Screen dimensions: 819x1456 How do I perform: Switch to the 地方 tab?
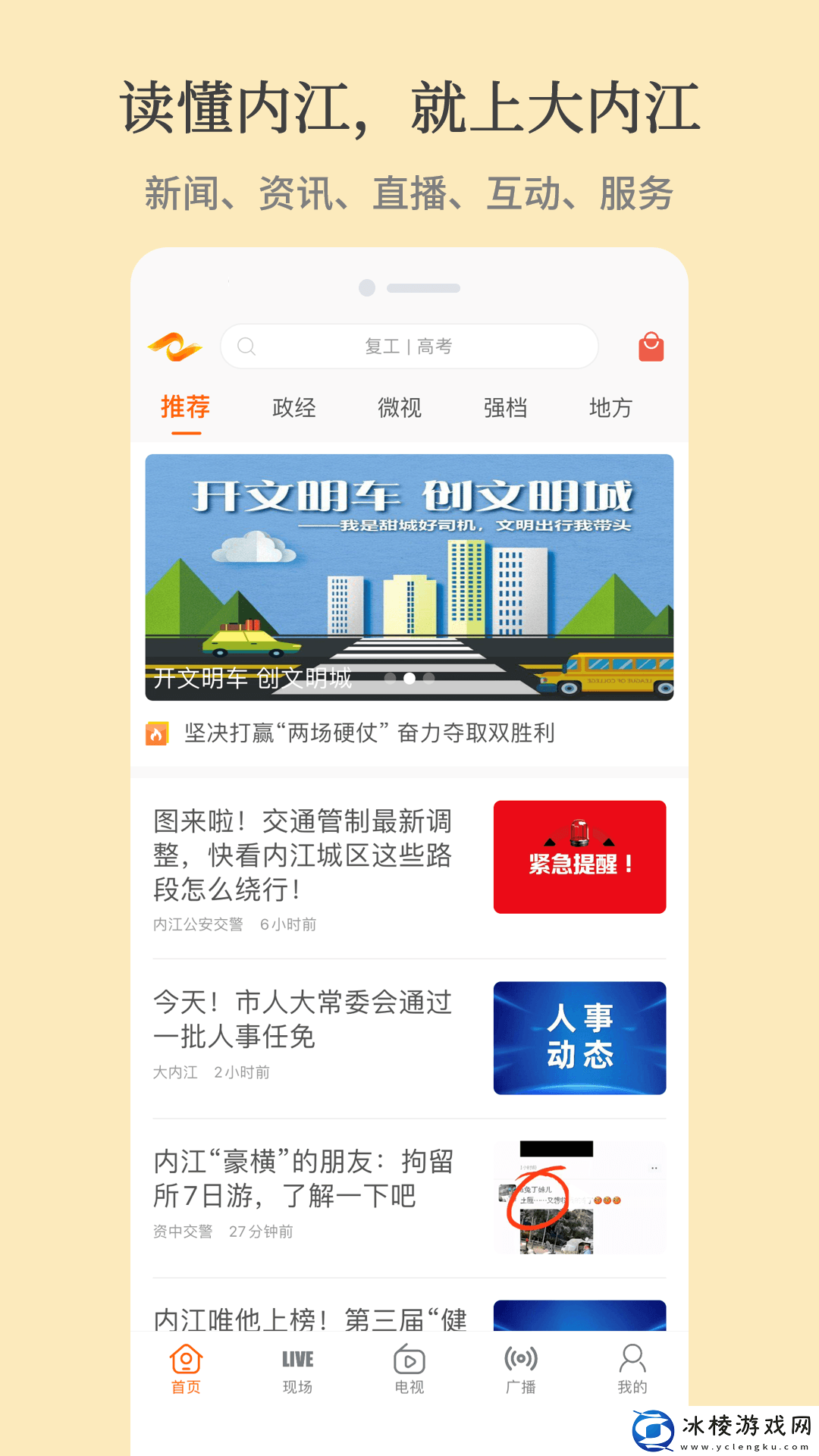tap(610, 408)
